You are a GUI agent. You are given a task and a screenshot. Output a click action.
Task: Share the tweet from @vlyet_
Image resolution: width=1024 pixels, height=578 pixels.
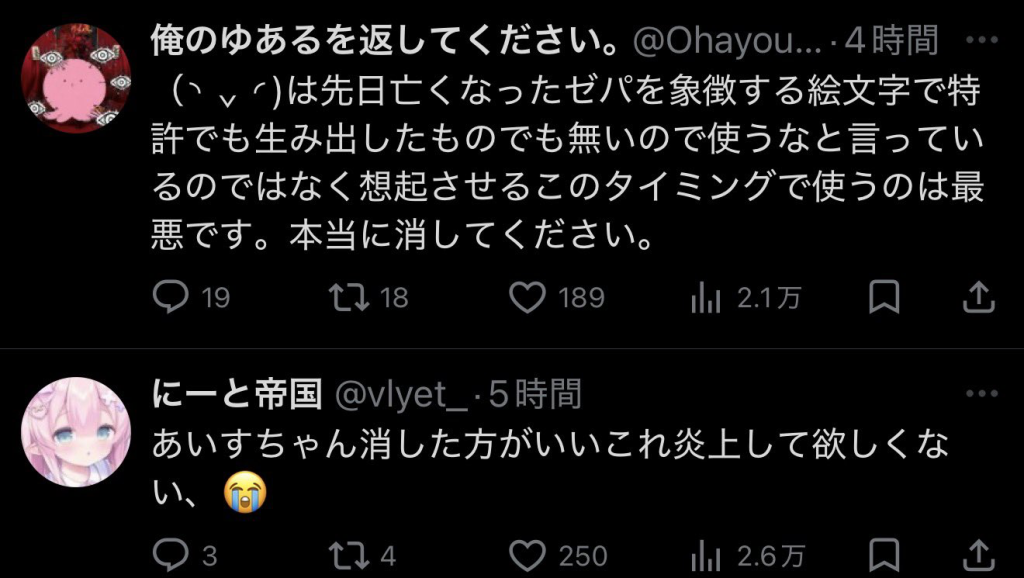tap(975, 554)
